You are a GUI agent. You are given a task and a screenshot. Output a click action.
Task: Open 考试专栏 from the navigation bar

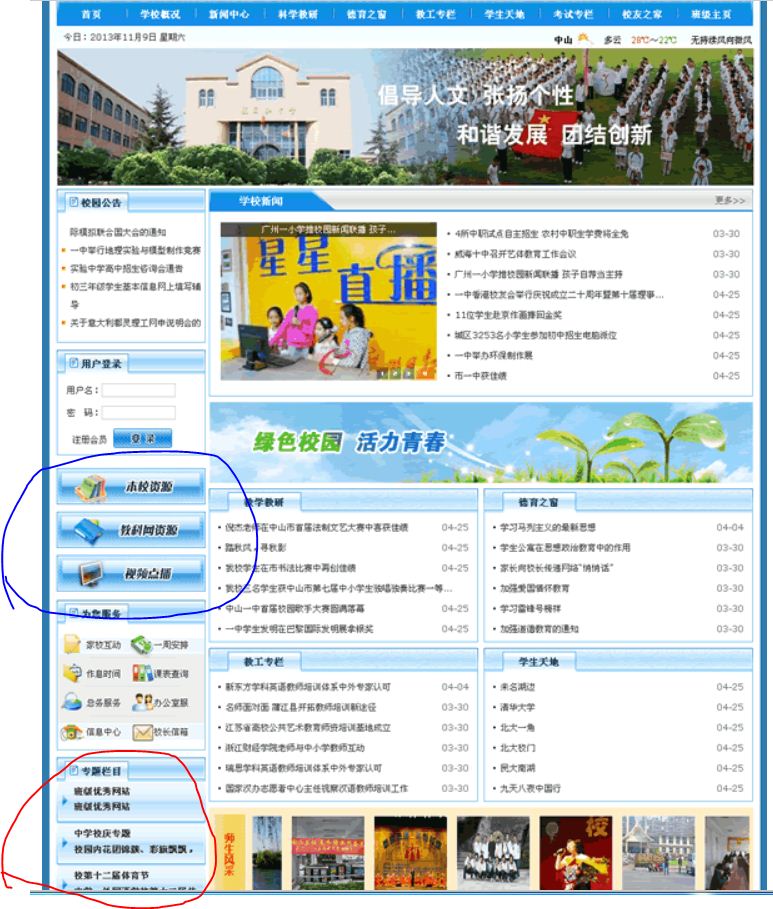[573, 15]
